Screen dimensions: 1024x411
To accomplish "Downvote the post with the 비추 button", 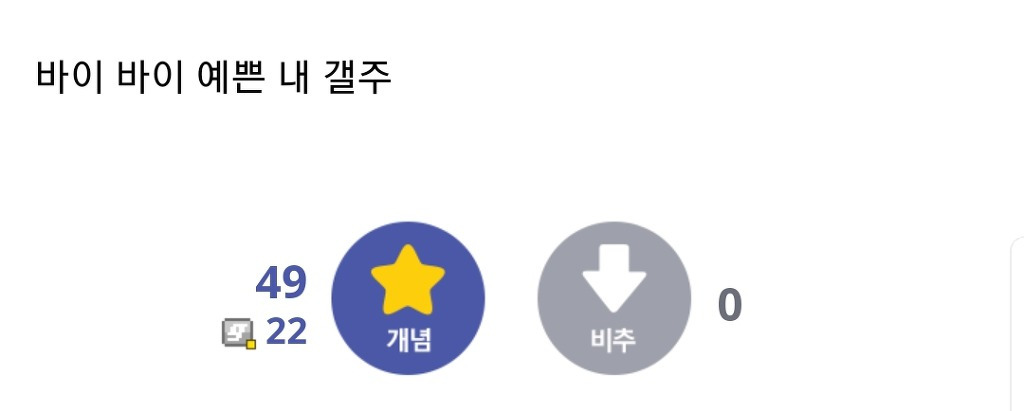I will pyautogui.click(x=614, y=298).
